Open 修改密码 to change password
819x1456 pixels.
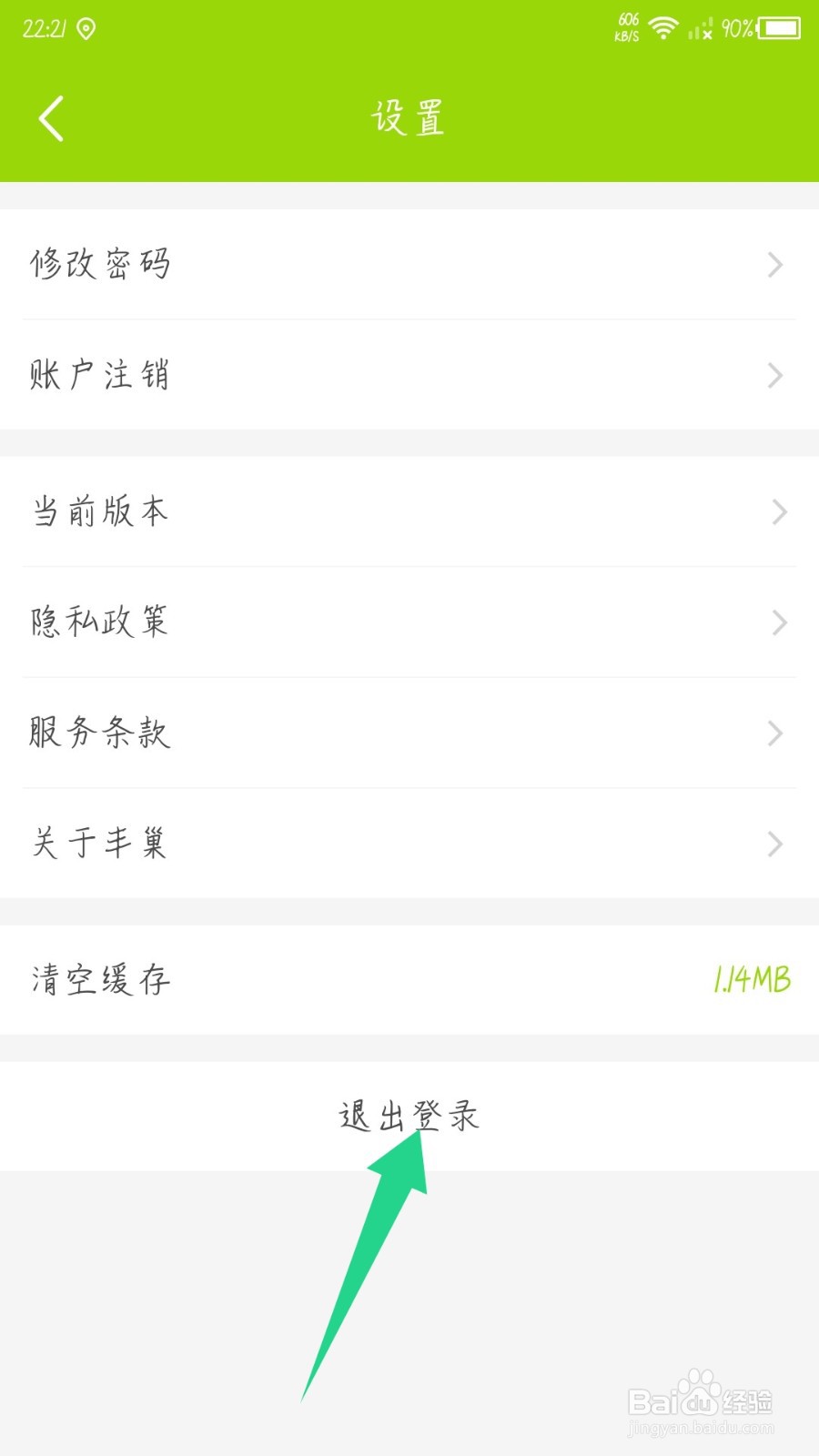pyautogui.click(x=409, y=265)
